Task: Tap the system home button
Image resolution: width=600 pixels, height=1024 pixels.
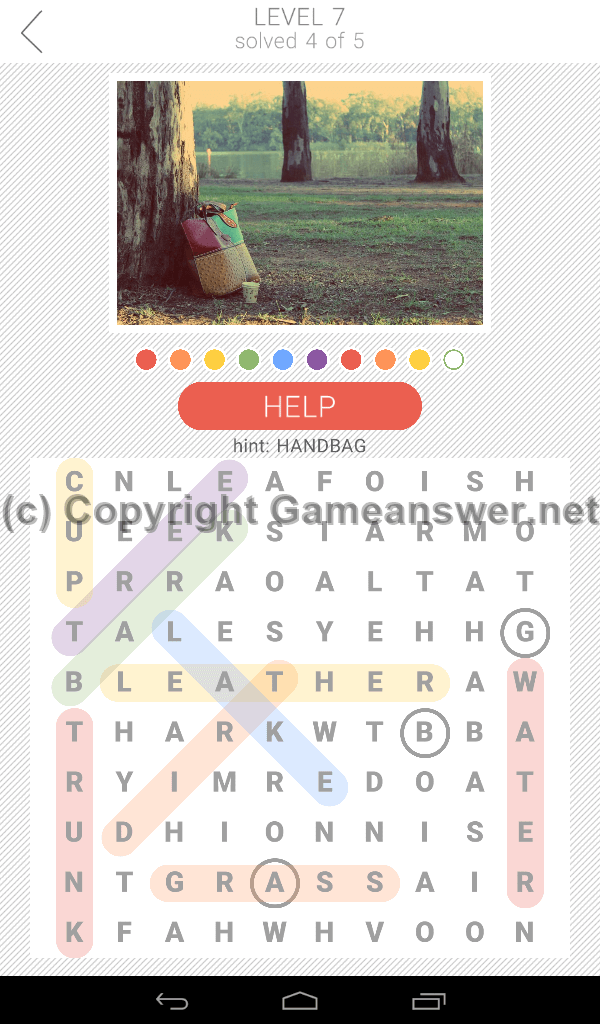Action: click(x=300, y=1000)
